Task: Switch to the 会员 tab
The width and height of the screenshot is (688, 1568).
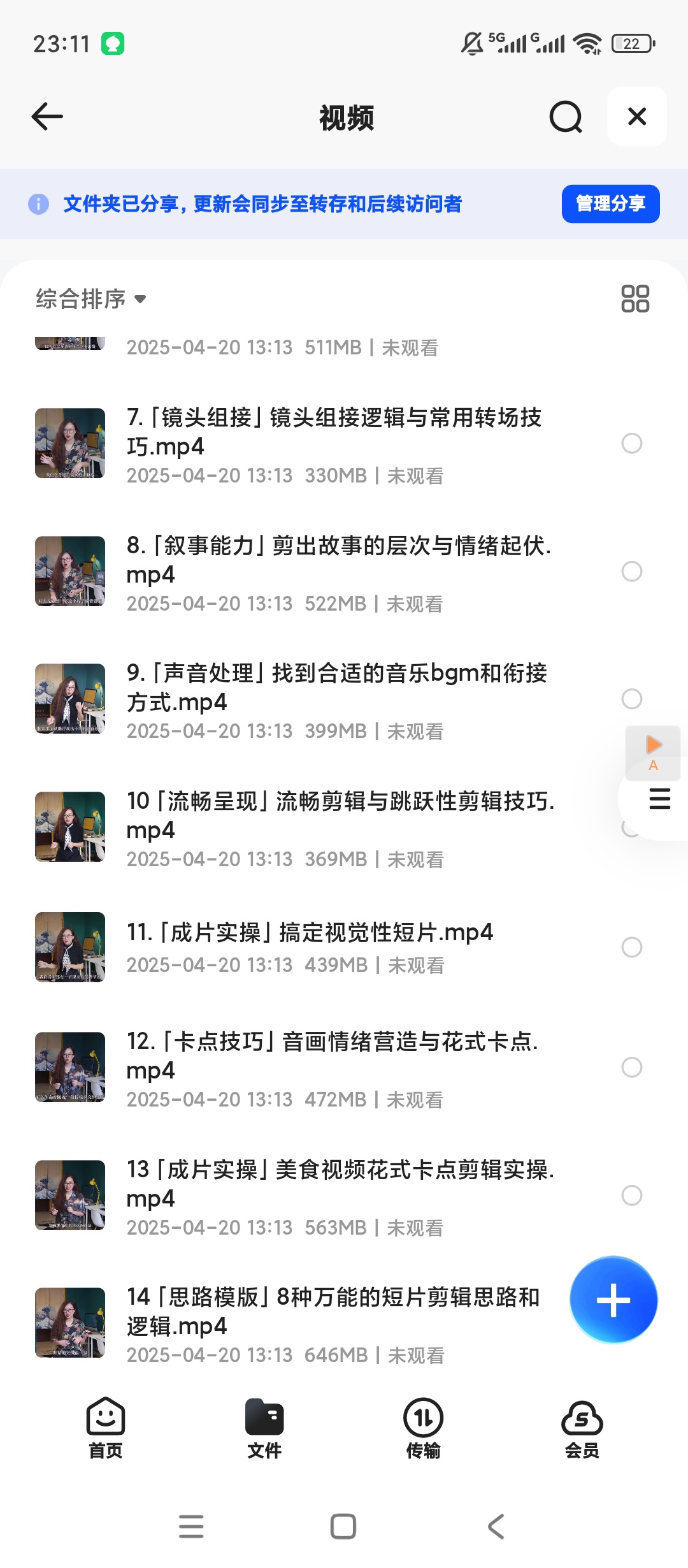Action: 582,1428
